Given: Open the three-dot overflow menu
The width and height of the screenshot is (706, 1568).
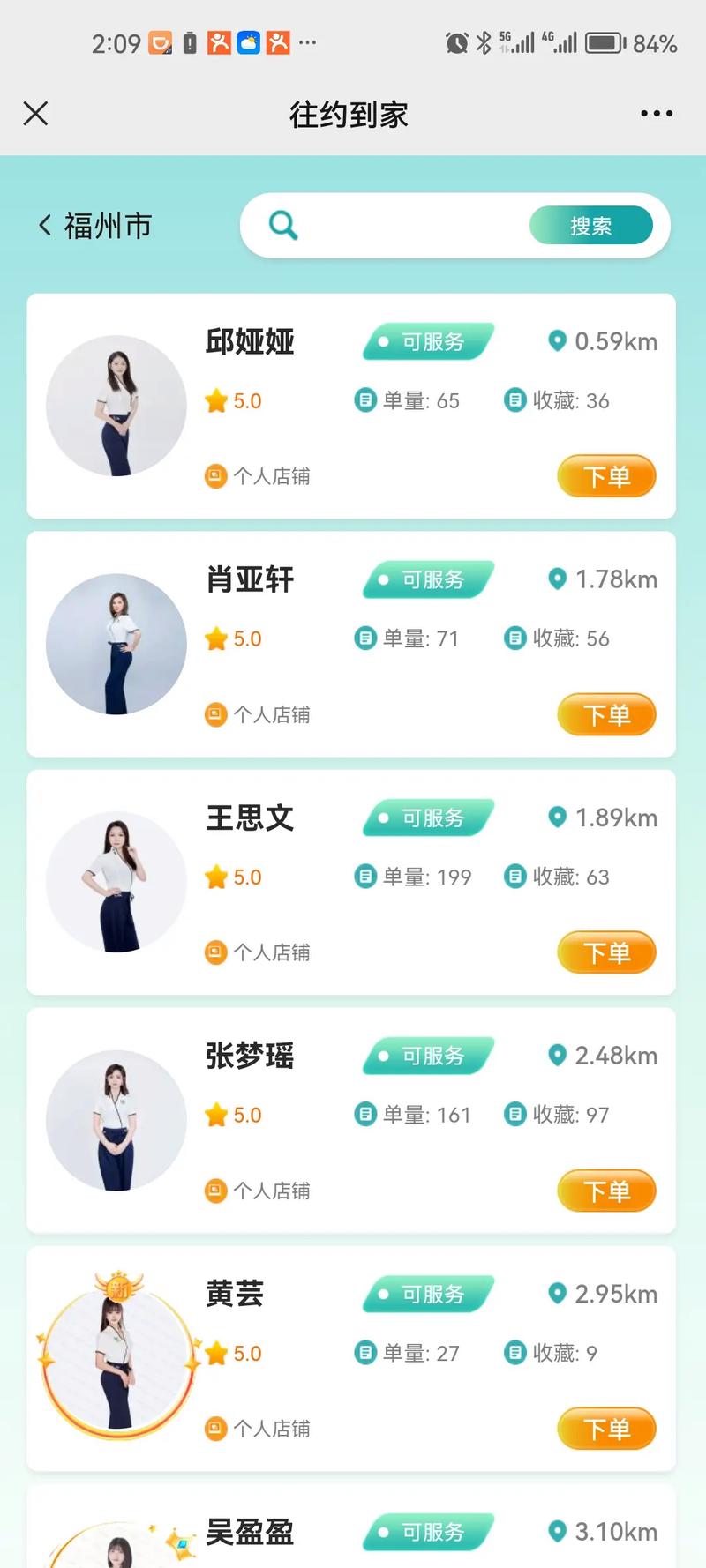Looking at the screenshot, I should (x=657, y=114).
